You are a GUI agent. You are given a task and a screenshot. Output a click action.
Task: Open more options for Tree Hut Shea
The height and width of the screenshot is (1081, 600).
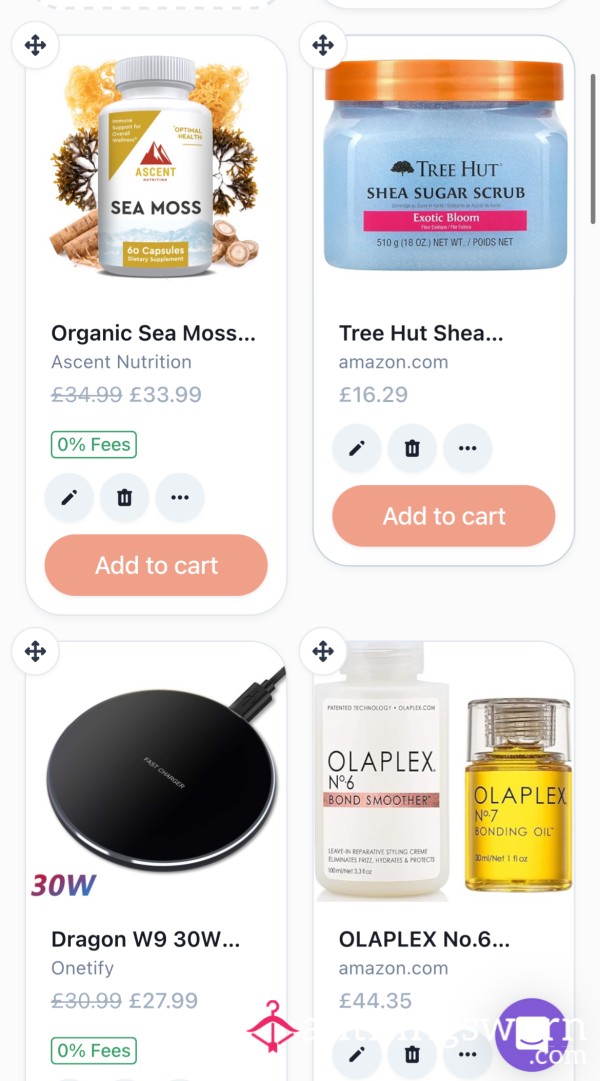click(467, 449)
